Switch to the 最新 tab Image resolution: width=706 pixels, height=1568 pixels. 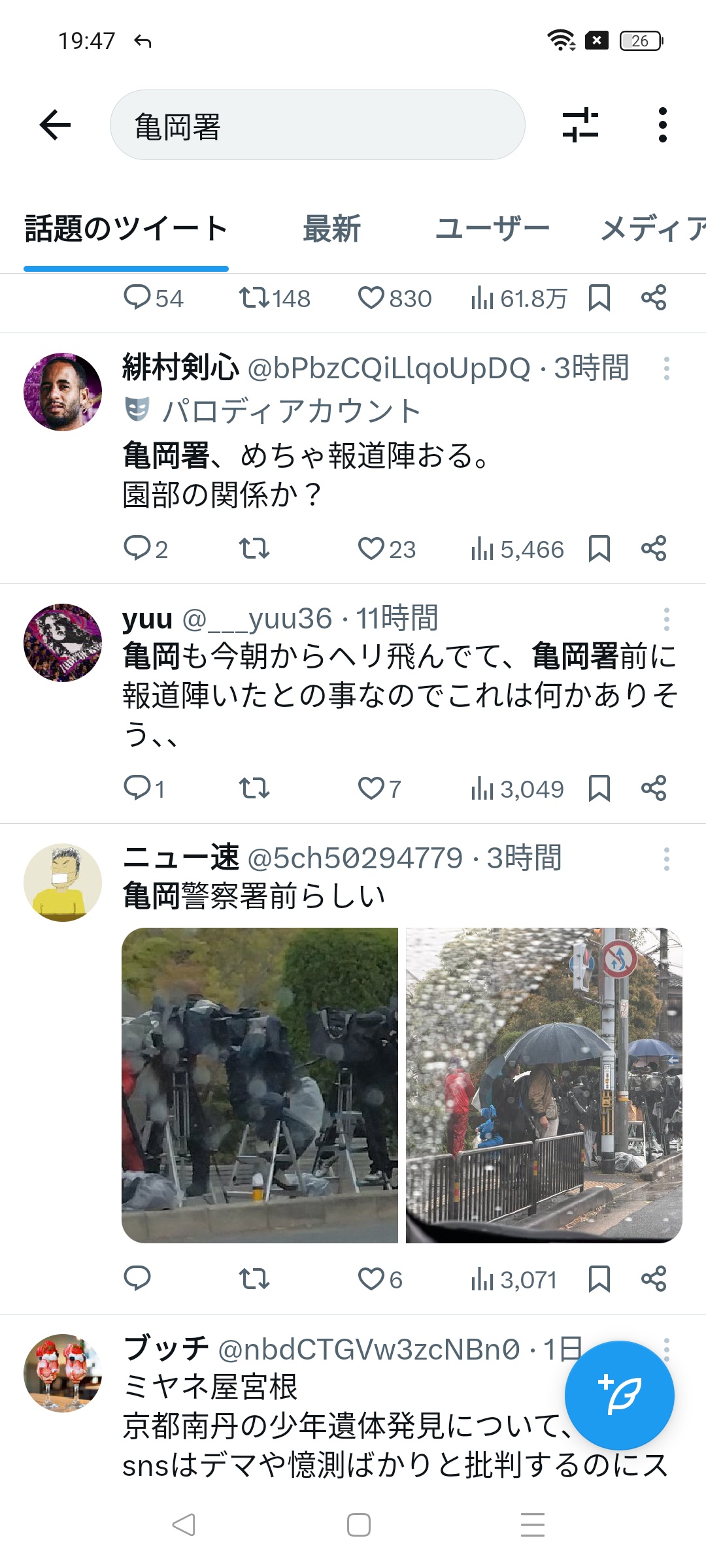pyautogui.click(x=331, y=229)
